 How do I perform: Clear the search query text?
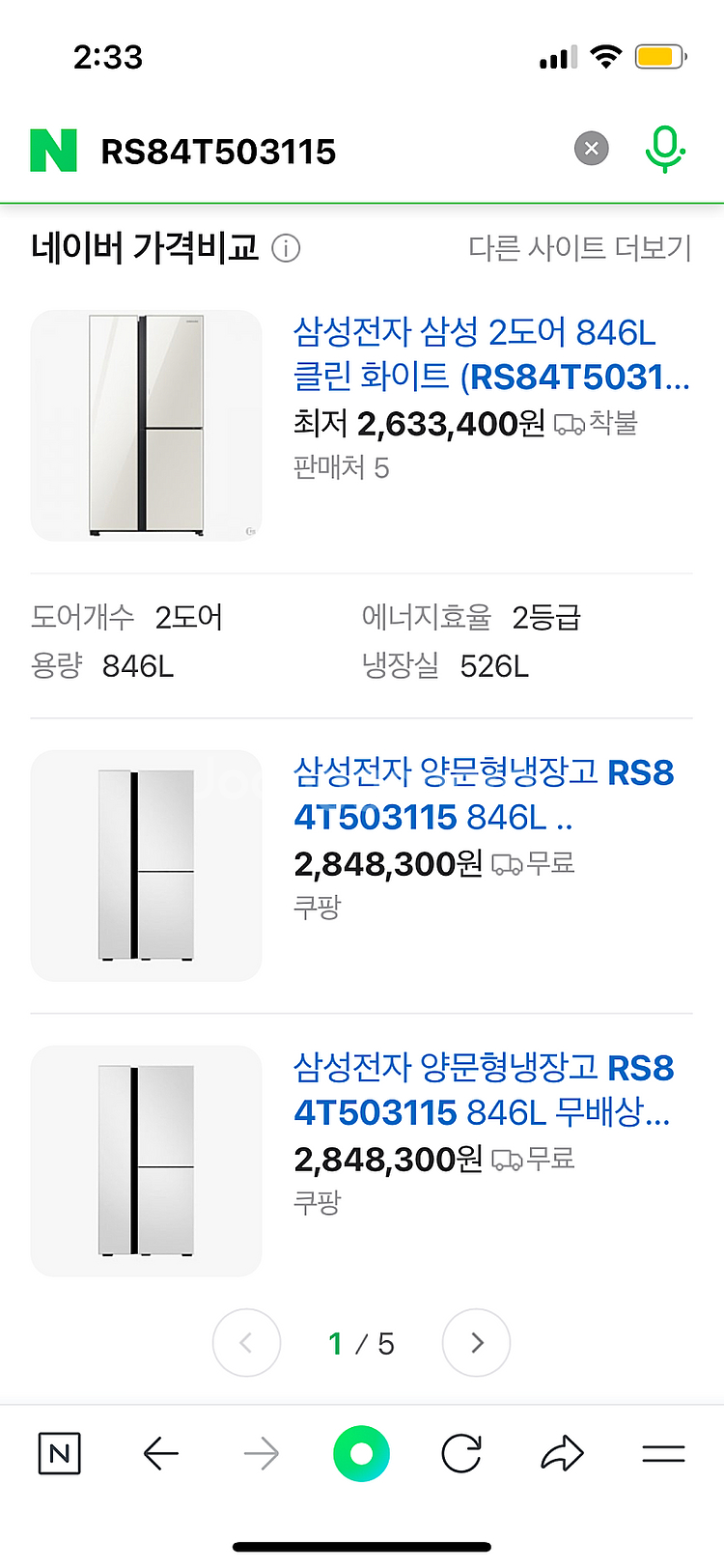coord(592,149)
